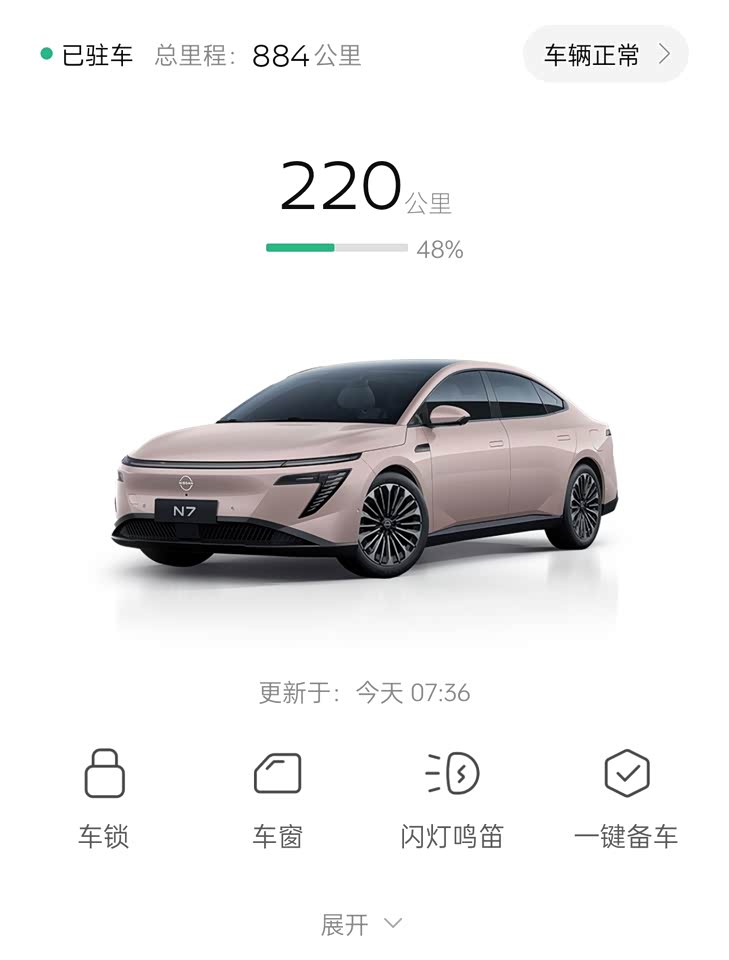Start 一键备车 one-tap vehicle prep
Image resolution: width=729 pixels, height=960 pixels.
pos(626,795)
